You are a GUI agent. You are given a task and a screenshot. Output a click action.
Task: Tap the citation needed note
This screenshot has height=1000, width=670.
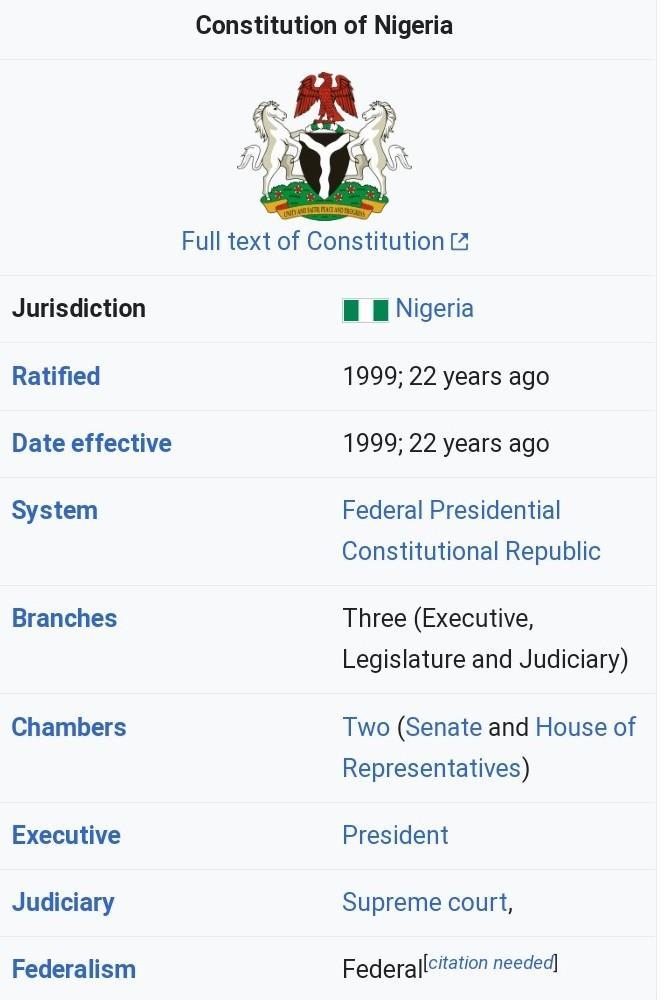[490, 963]
